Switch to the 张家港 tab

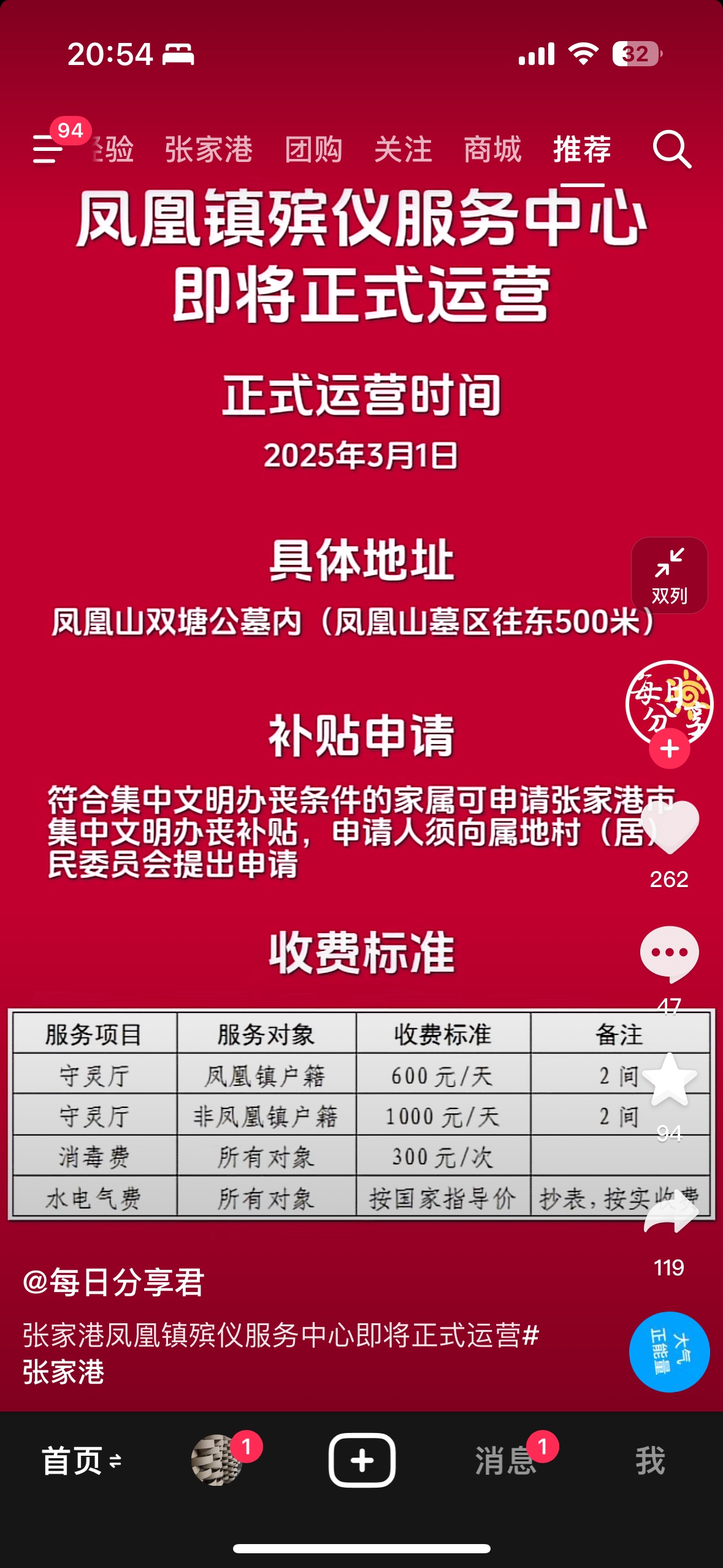click(208, 149)
